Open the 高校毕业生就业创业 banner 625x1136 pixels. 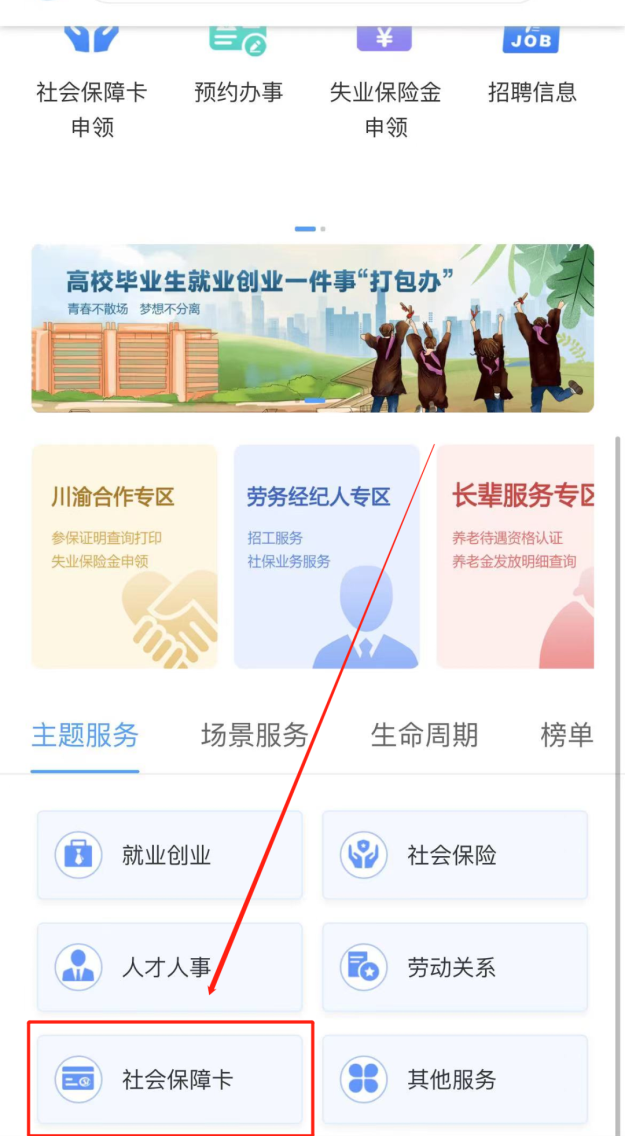click(x=312, y=328)
